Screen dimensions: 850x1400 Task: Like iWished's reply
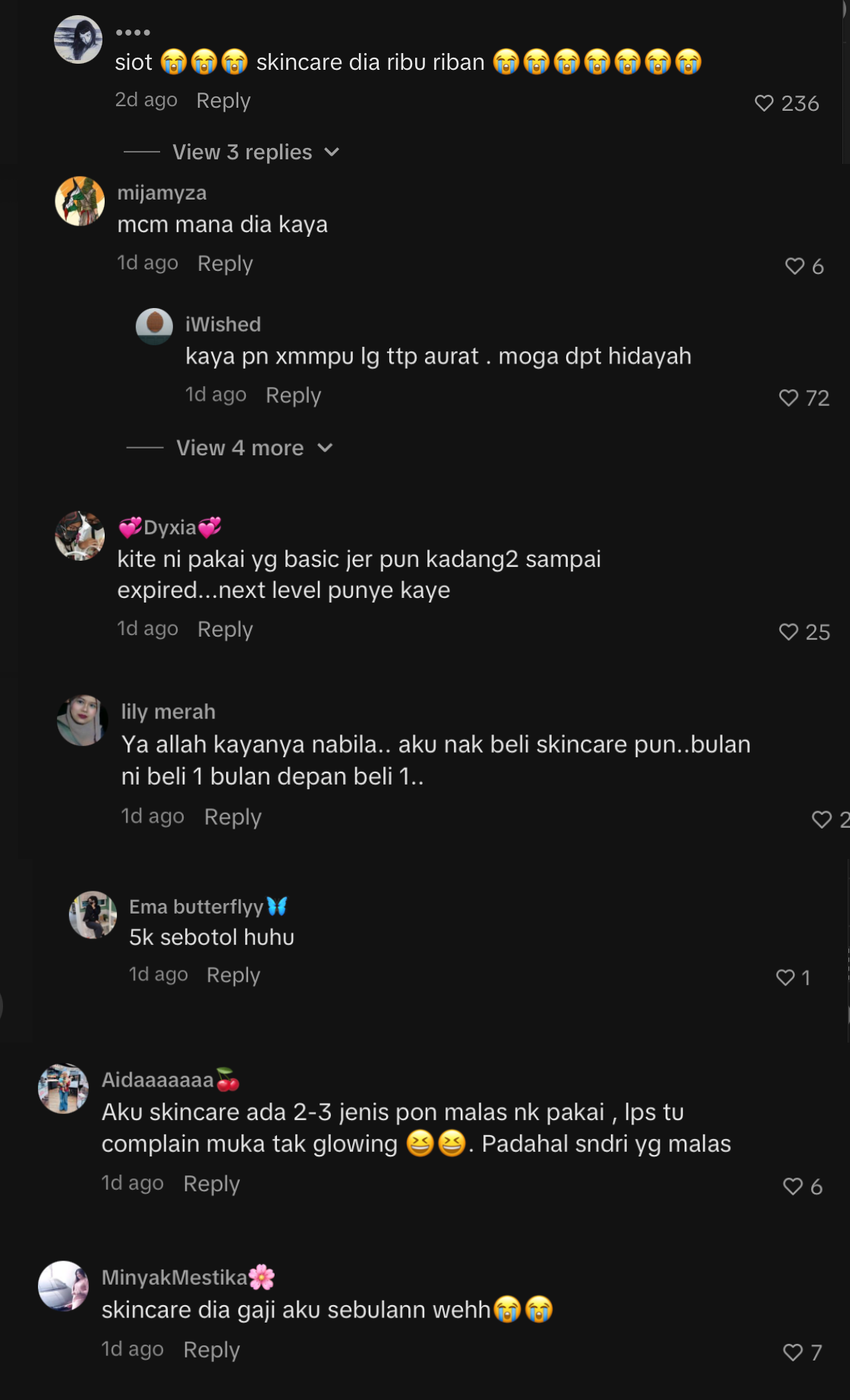click(x=789, y=398)
